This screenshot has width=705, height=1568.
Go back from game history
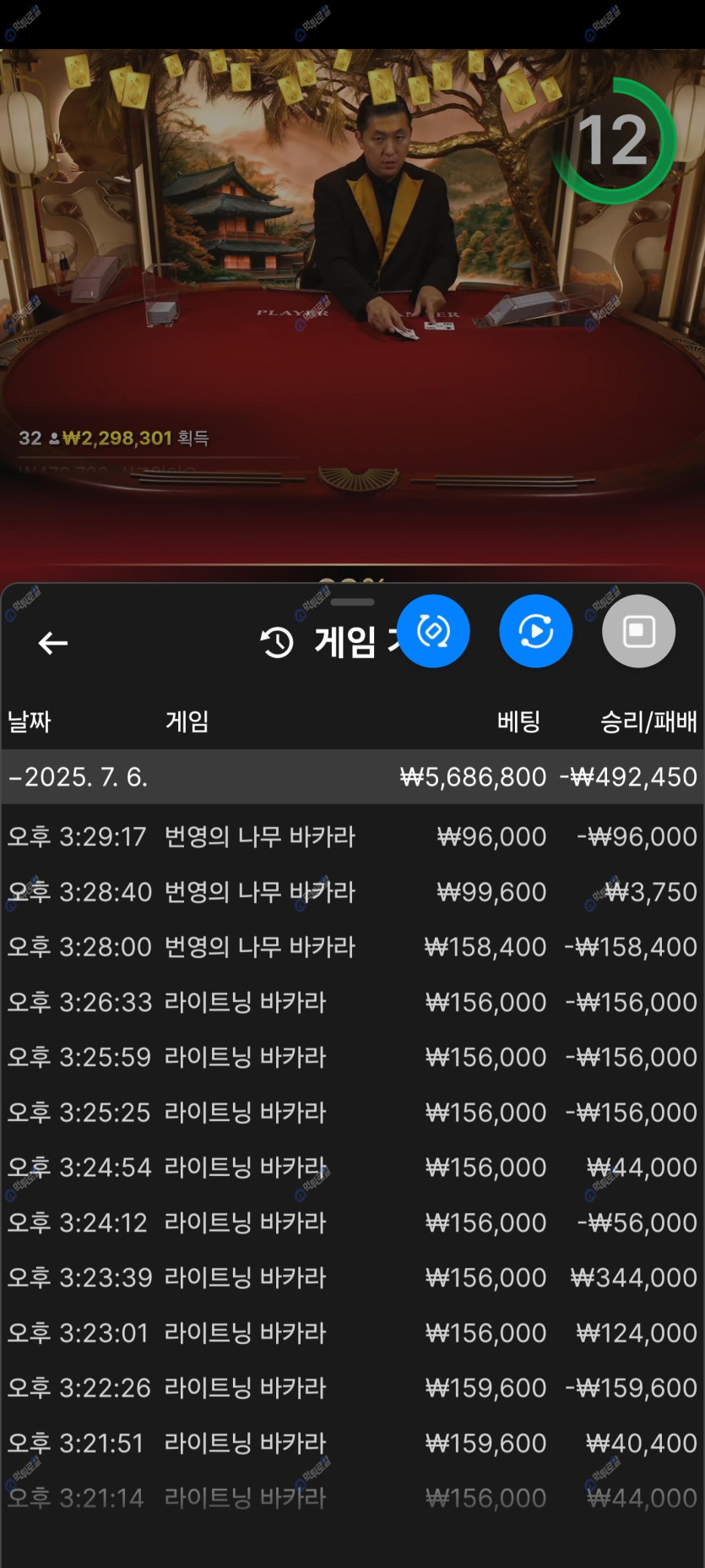click(x=53, y=643)
